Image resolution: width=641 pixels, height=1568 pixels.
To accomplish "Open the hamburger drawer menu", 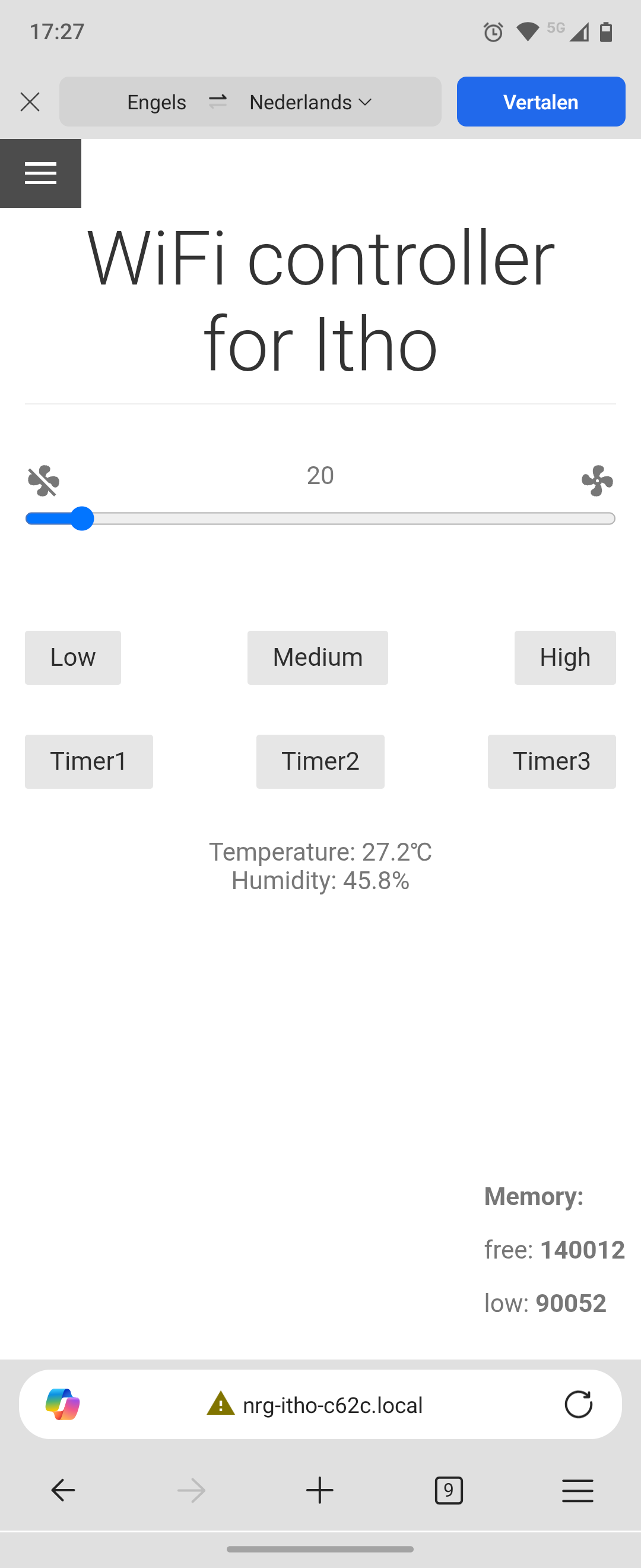I will pyautogui.click(x=41, y=173).
